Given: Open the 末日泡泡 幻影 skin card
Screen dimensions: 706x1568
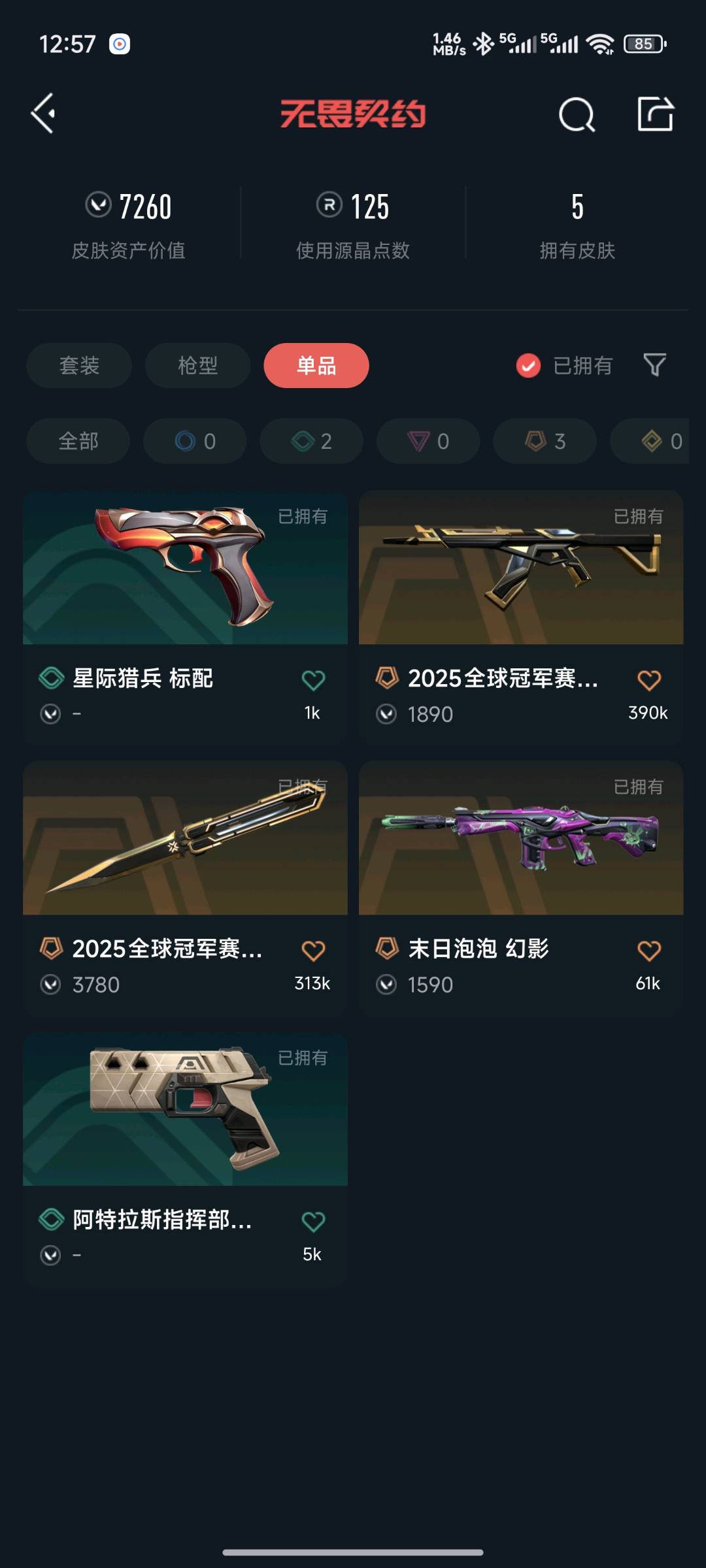Looking at the screenshot, I should pos(521,838).
